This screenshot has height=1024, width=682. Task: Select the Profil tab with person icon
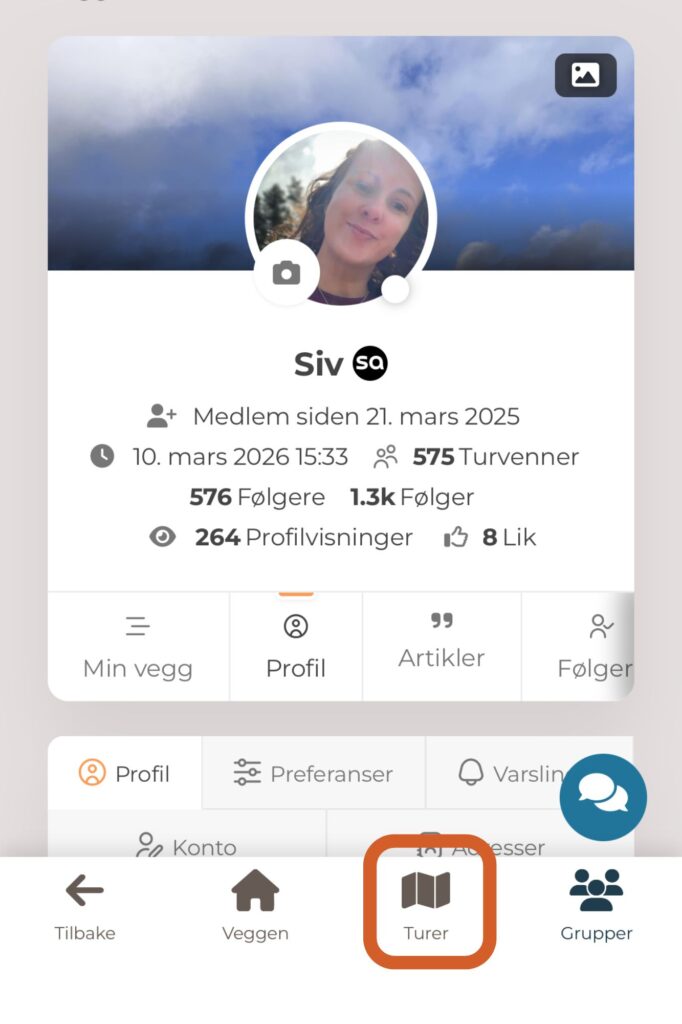point(296,647)
